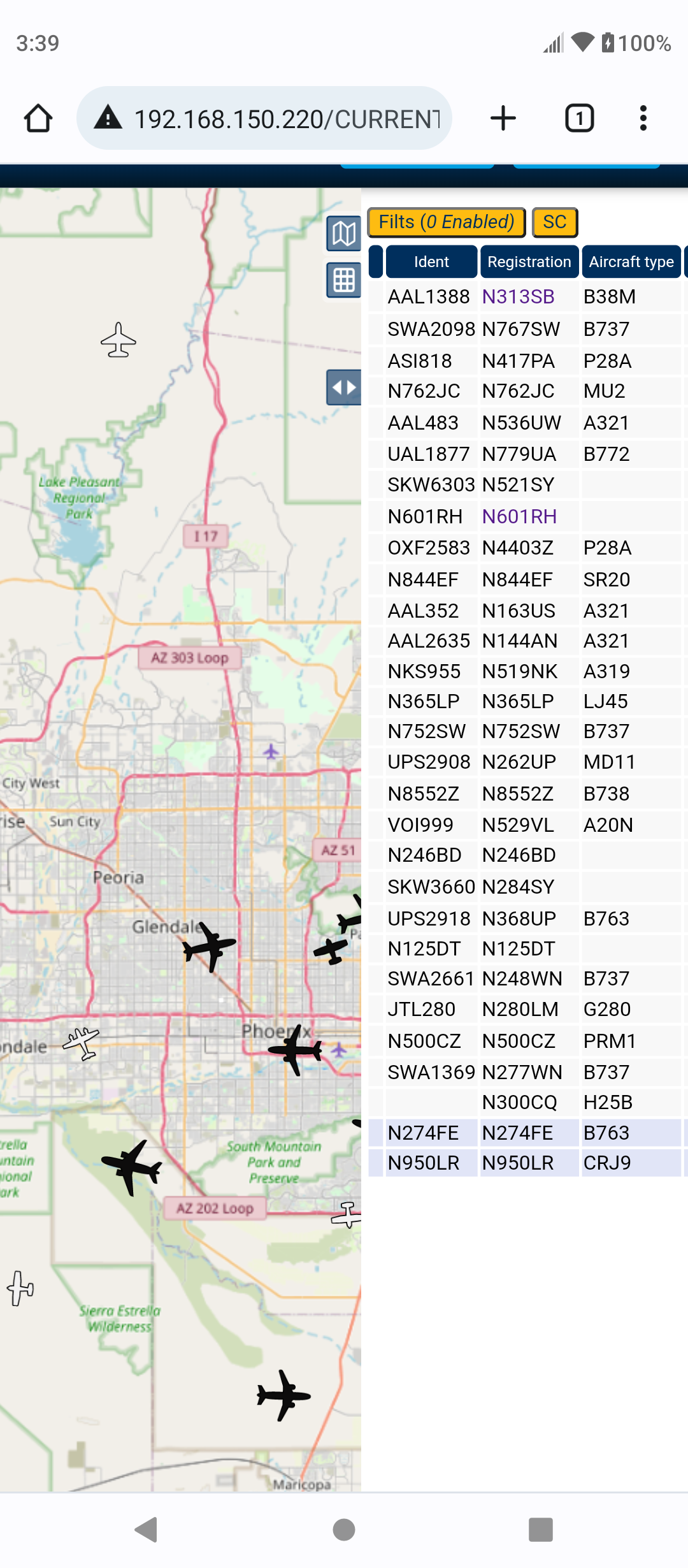Open registration link N601RH
The width and height of the screenshot is (688, 1568).
click(x=519, y=516)
